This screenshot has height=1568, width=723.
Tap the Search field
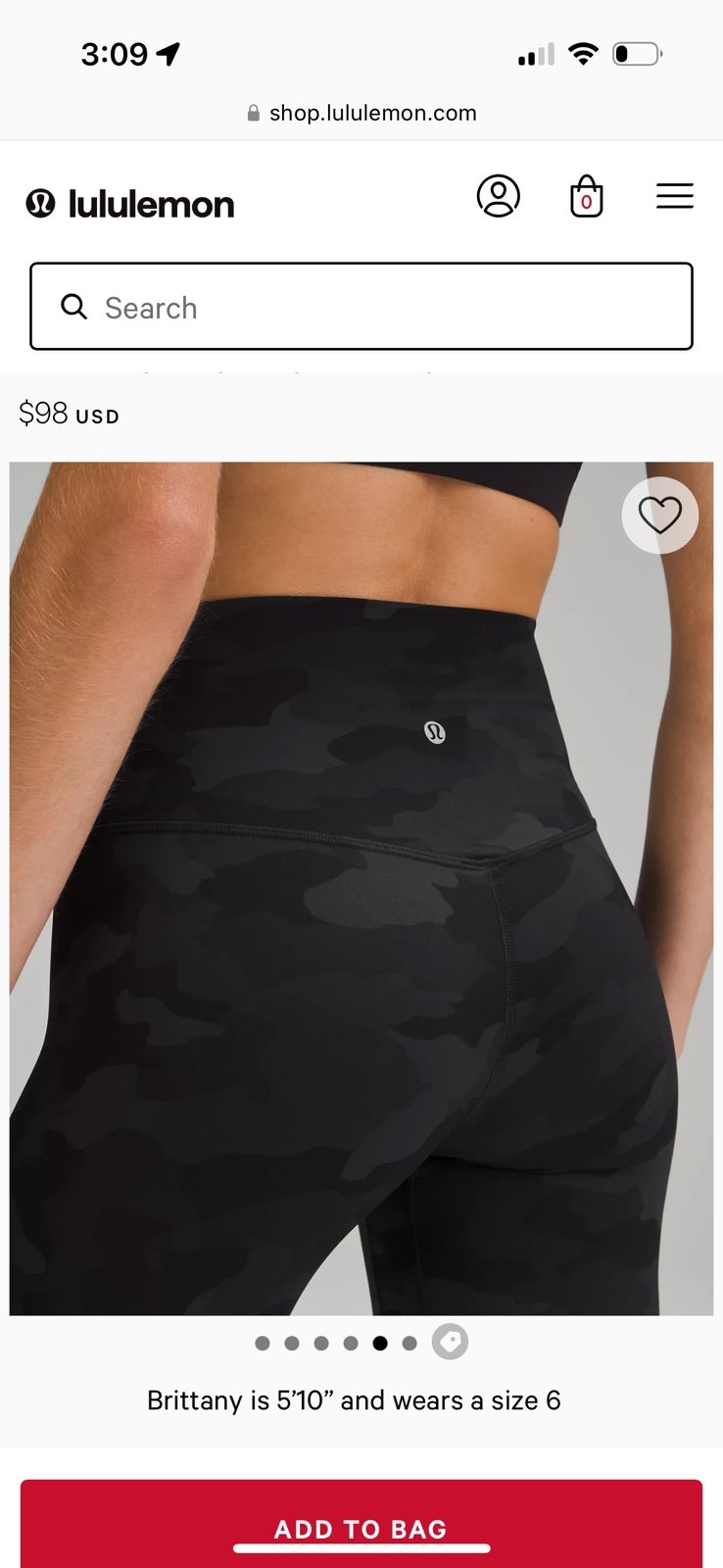(x=361, y=306)
